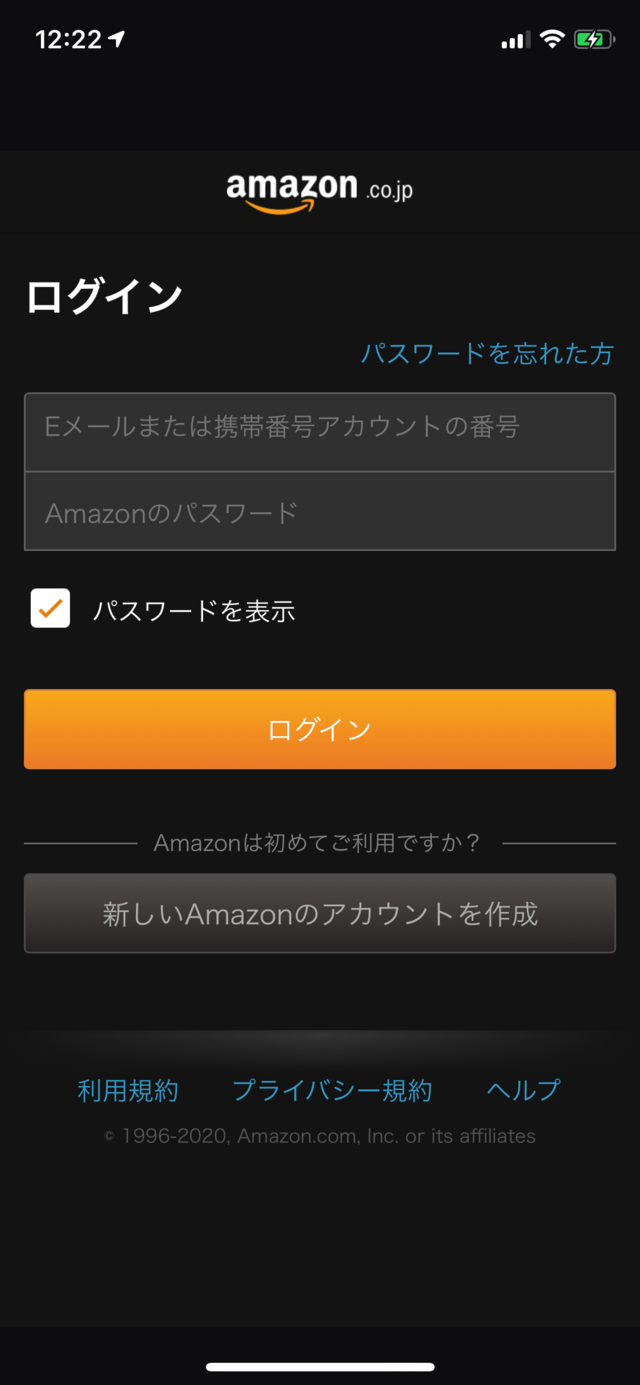Screen dimensions: 640x1385
Task: Select 新しいAmazonのアカウントを作成 button
Action: 320,913
